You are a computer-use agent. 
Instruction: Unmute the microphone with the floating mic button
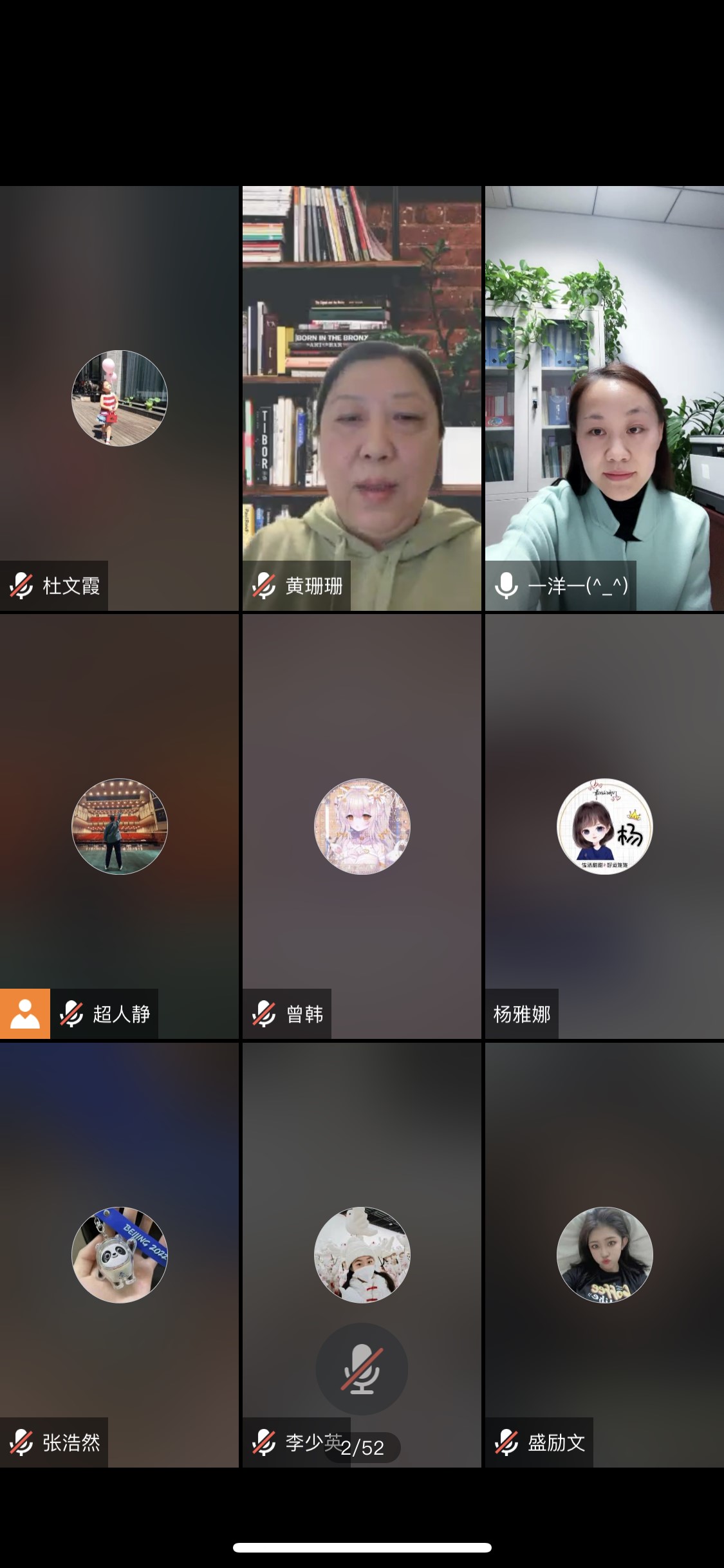point(362,1368)
